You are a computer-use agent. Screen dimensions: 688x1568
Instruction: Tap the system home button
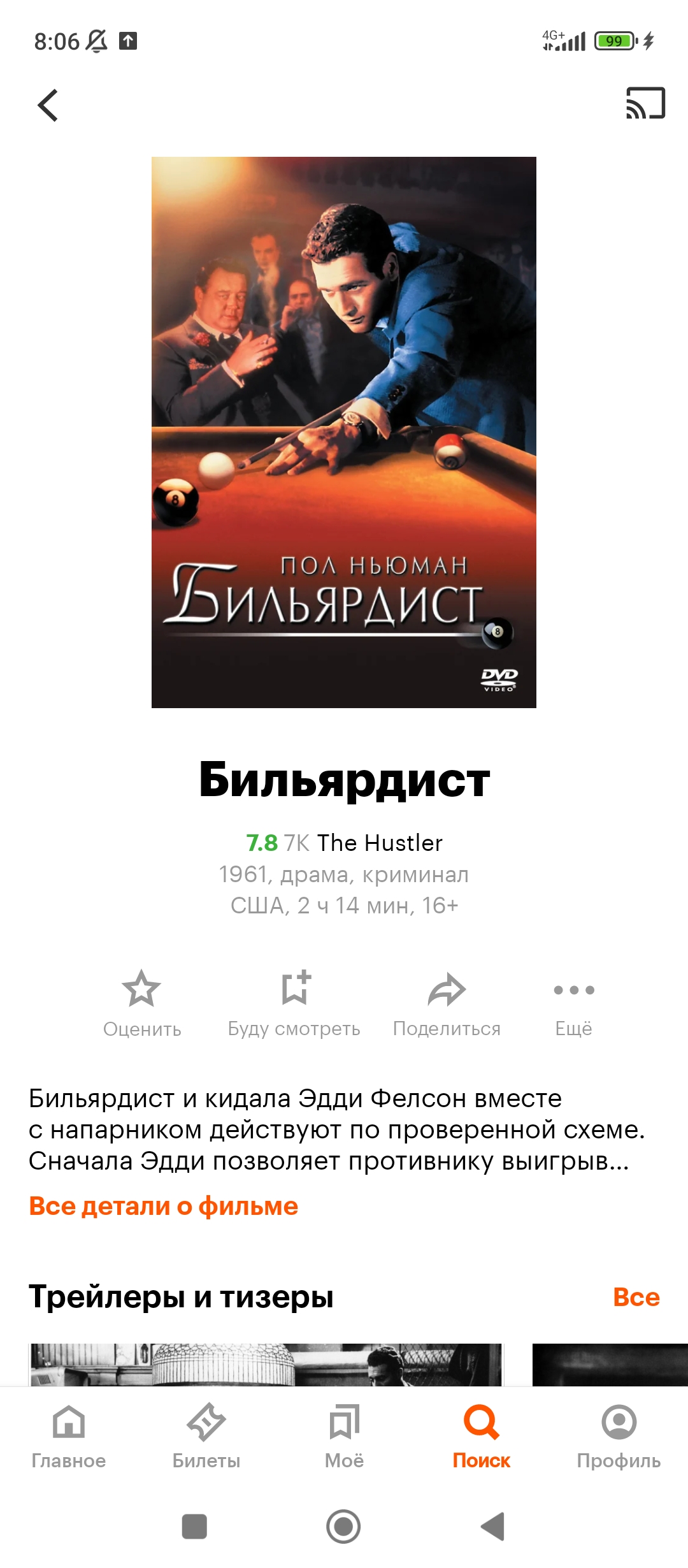(343, 1527)
